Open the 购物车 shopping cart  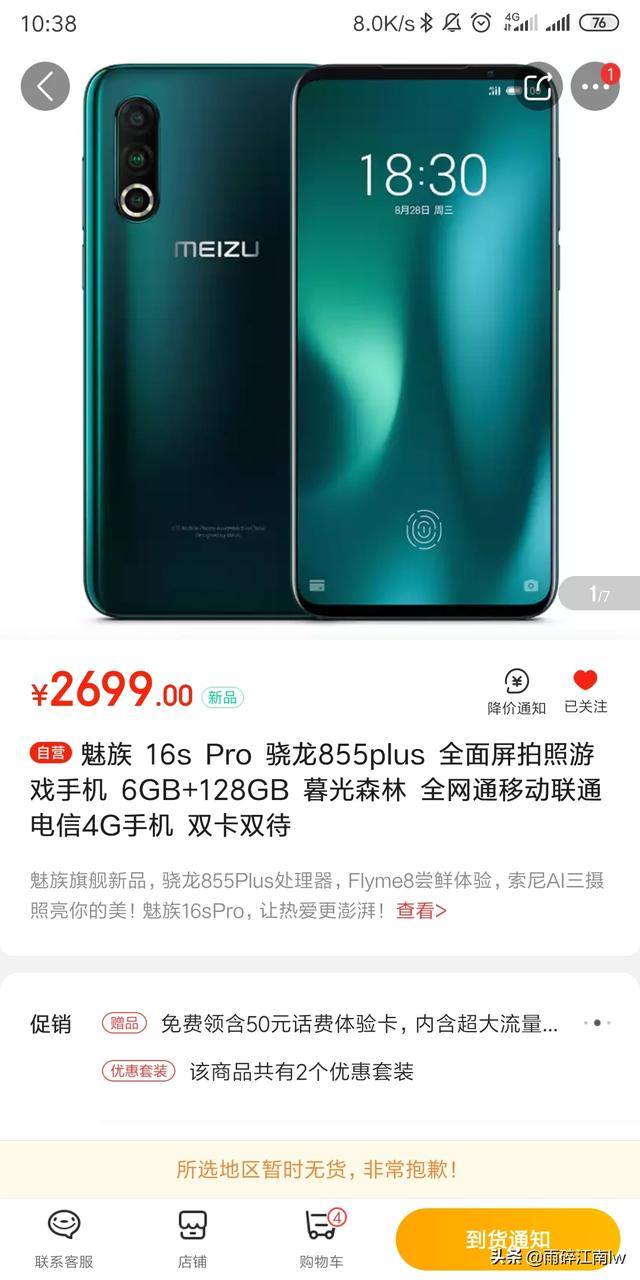[321, 1238]
